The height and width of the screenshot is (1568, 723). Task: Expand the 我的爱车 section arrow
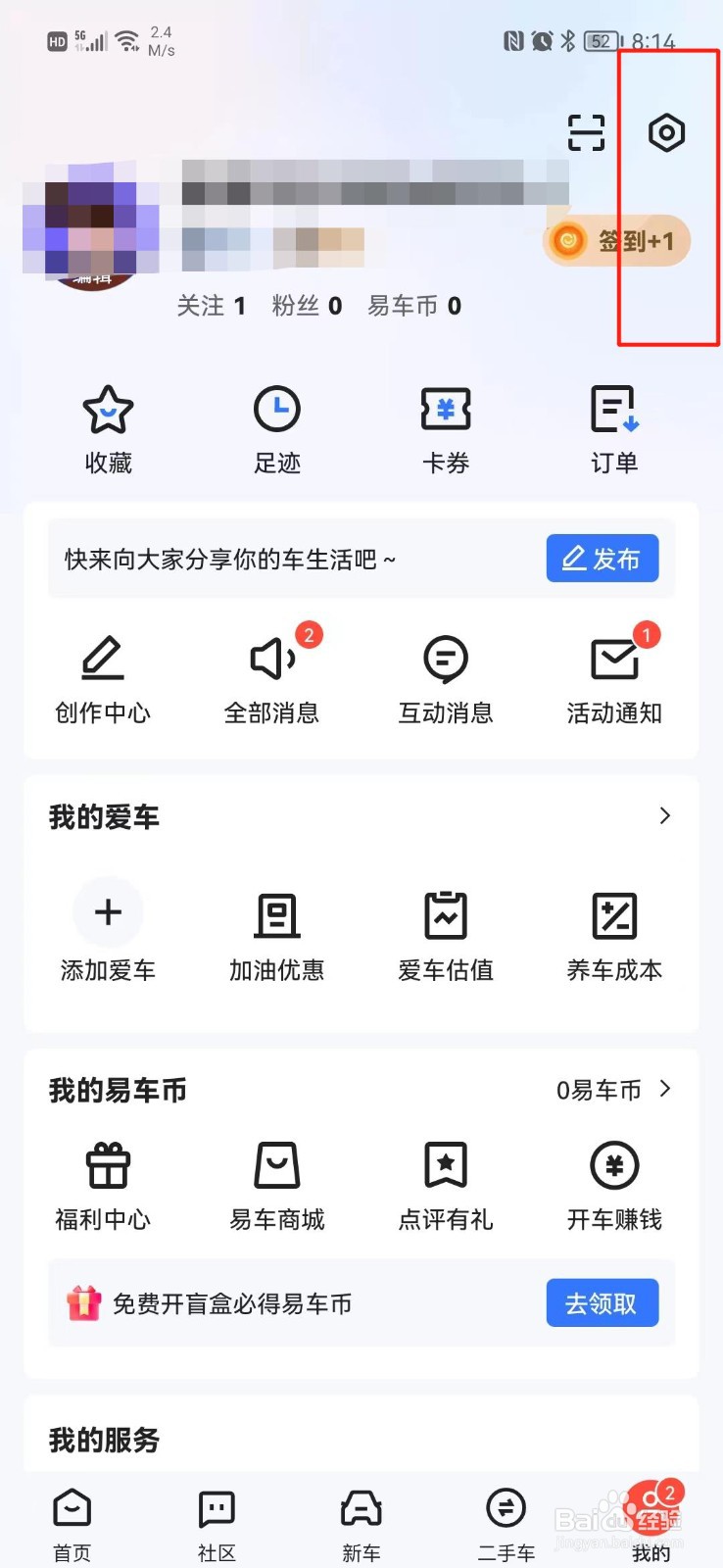[x=665, y=815]
